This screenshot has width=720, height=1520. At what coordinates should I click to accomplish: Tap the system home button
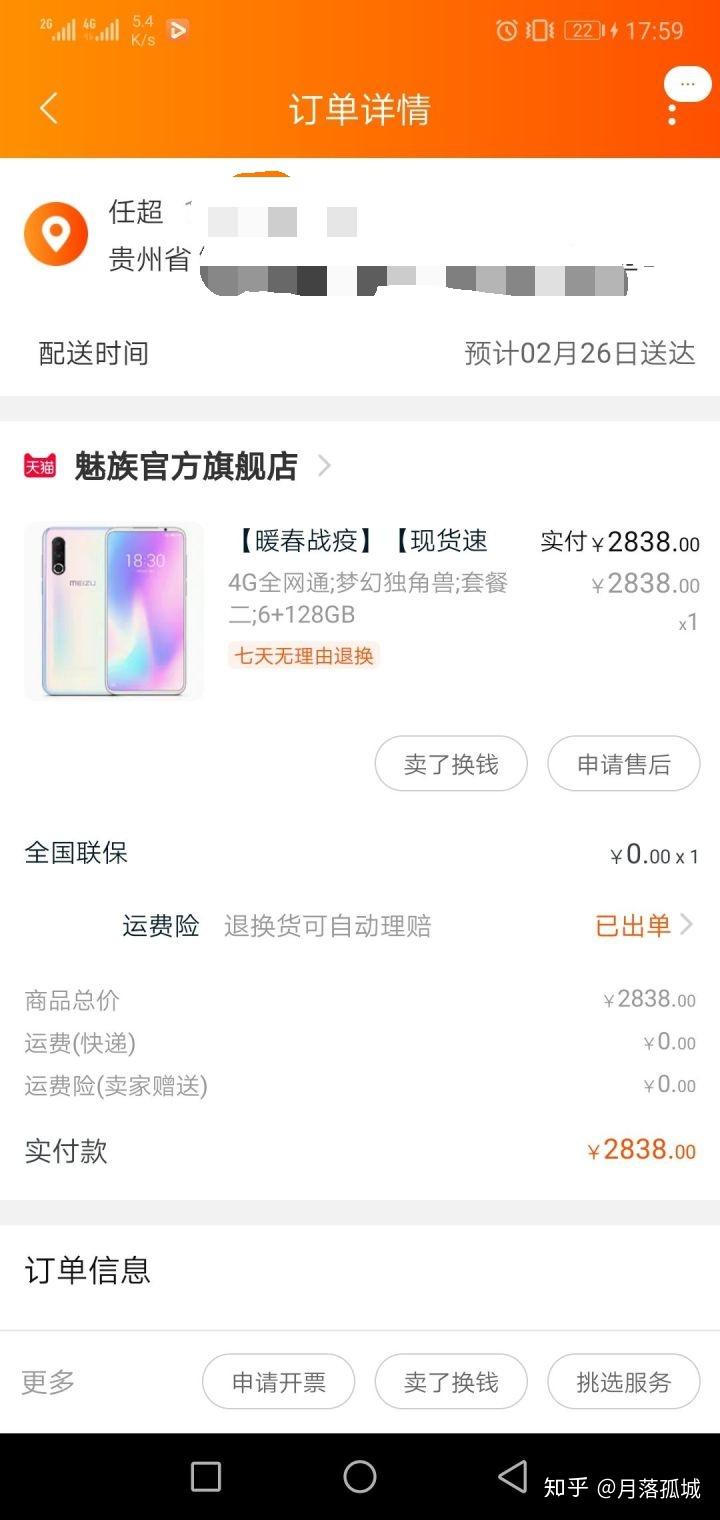(360, 1476)
